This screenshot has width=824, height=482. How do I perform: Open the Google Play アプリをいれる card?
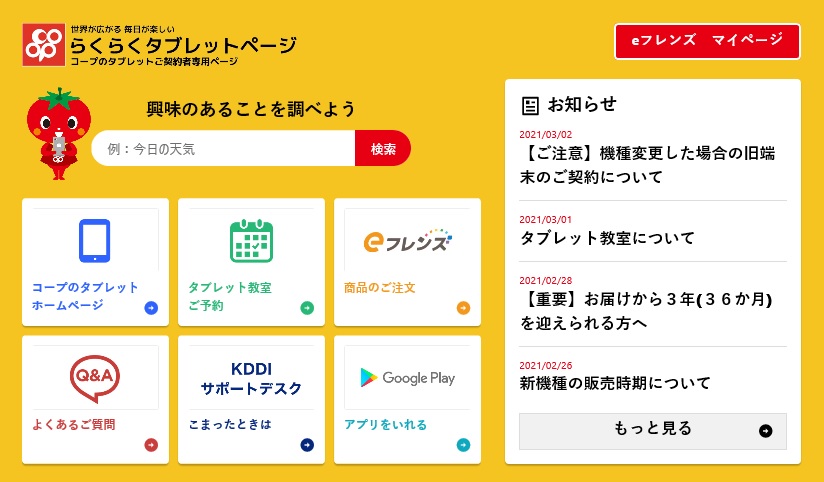pyautogui.click(x=407, y=399)
